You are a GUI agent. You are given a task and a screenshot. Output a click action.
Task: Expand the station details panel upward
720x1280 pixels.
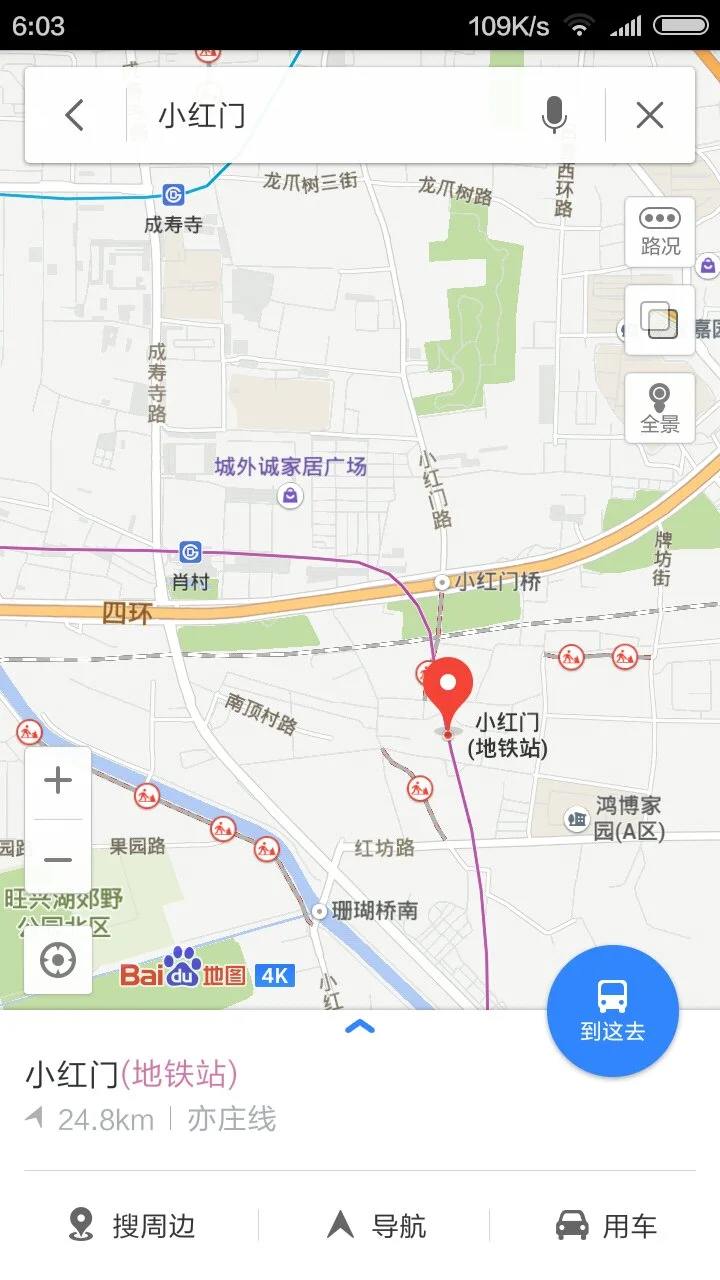359,1027
